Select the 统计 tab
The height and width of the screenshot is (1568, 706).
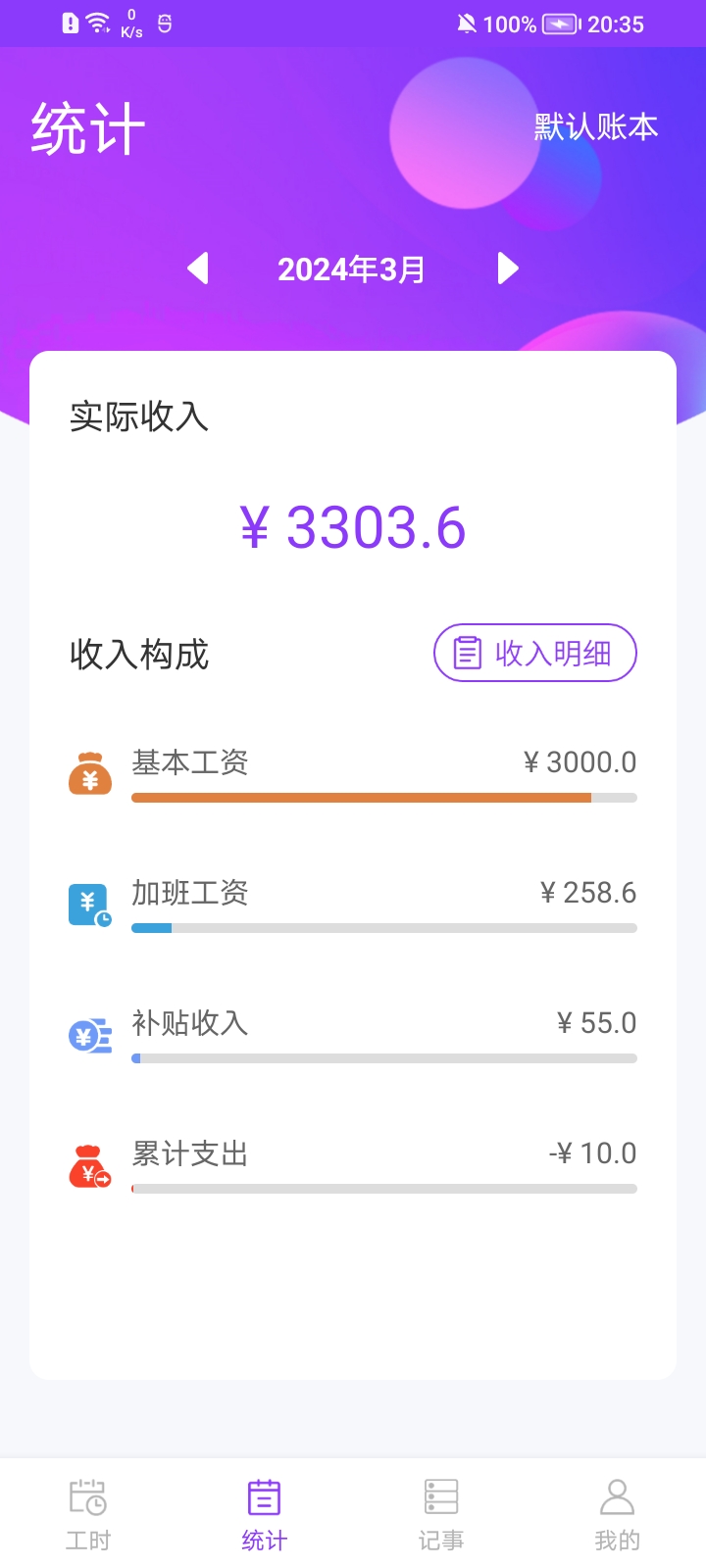click(x=265, y=1515)
